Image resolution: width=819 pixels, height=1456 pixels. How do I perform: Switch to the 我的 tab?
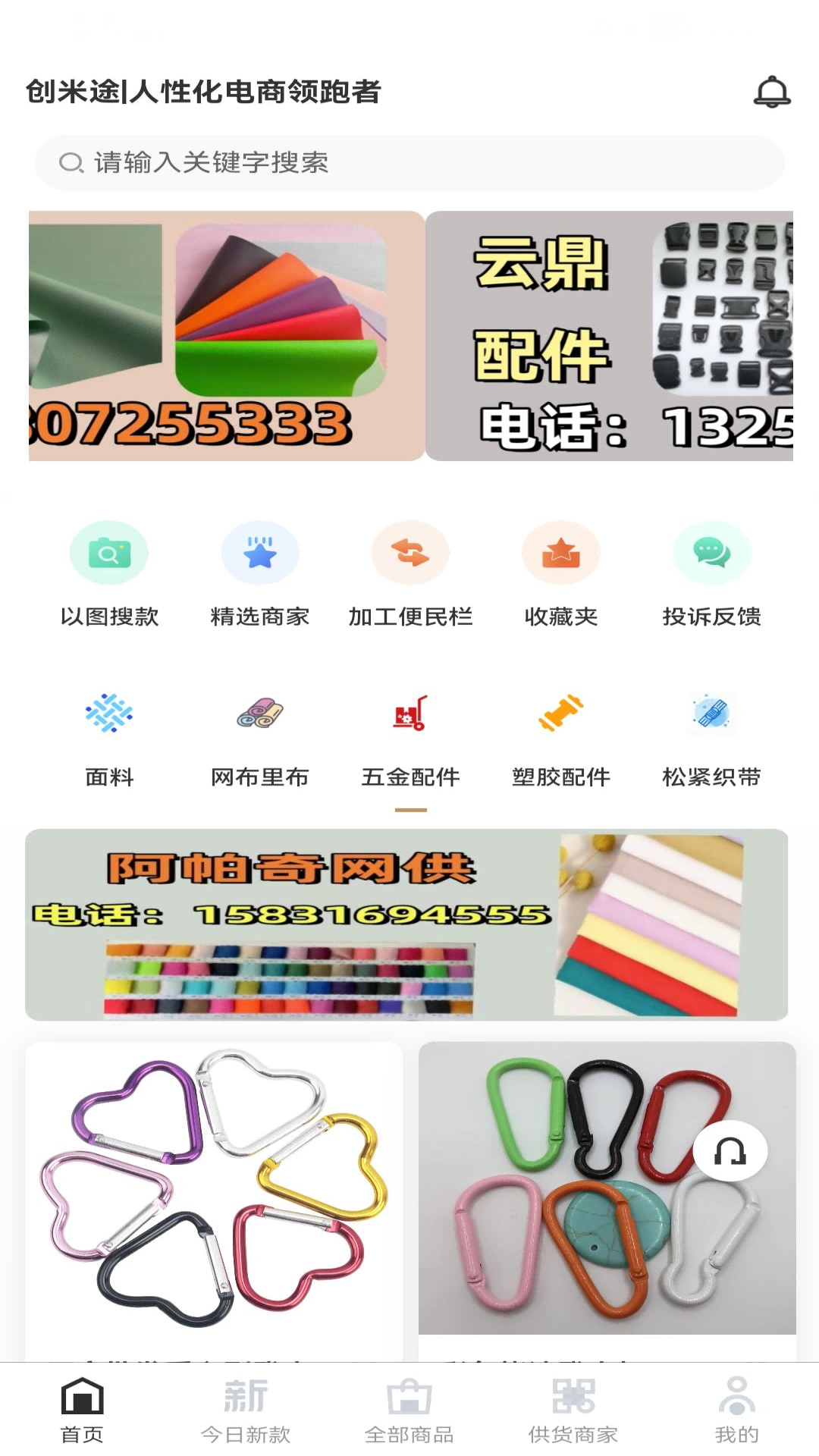pyautogui.click(x=736, y=1410)
